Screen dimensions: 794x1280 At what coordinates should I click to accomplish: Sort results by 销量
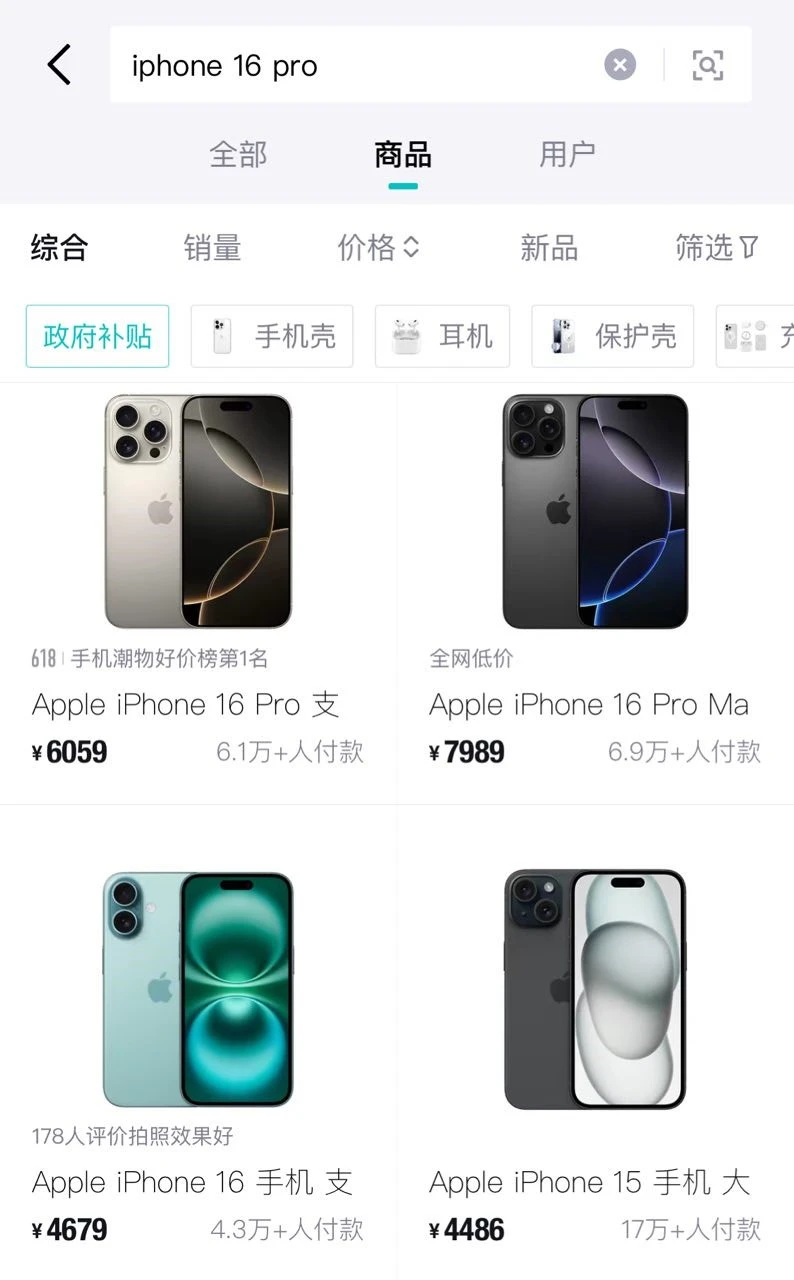(x=212, y=248)
